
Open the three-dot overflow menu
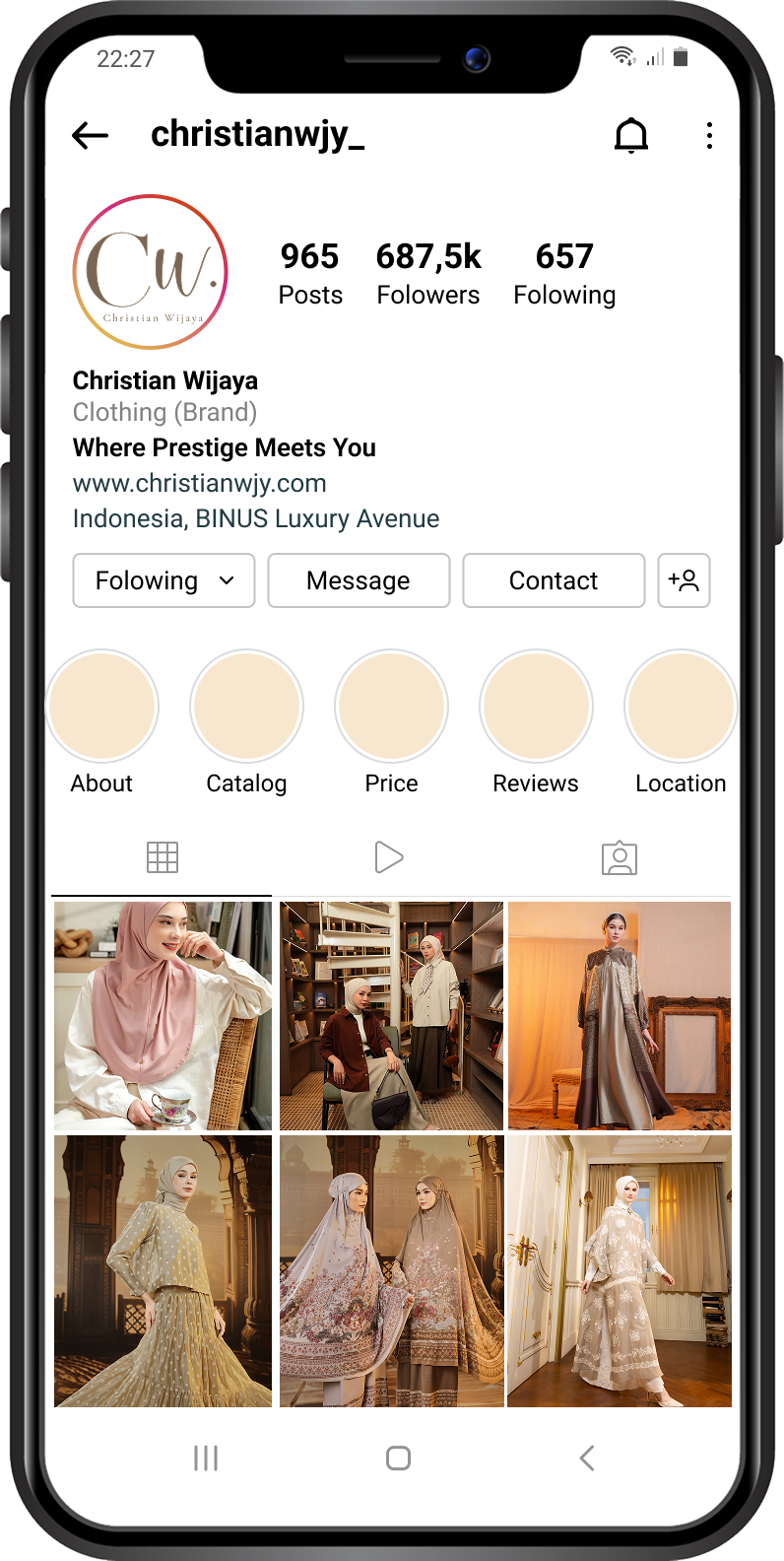[709, 135]
